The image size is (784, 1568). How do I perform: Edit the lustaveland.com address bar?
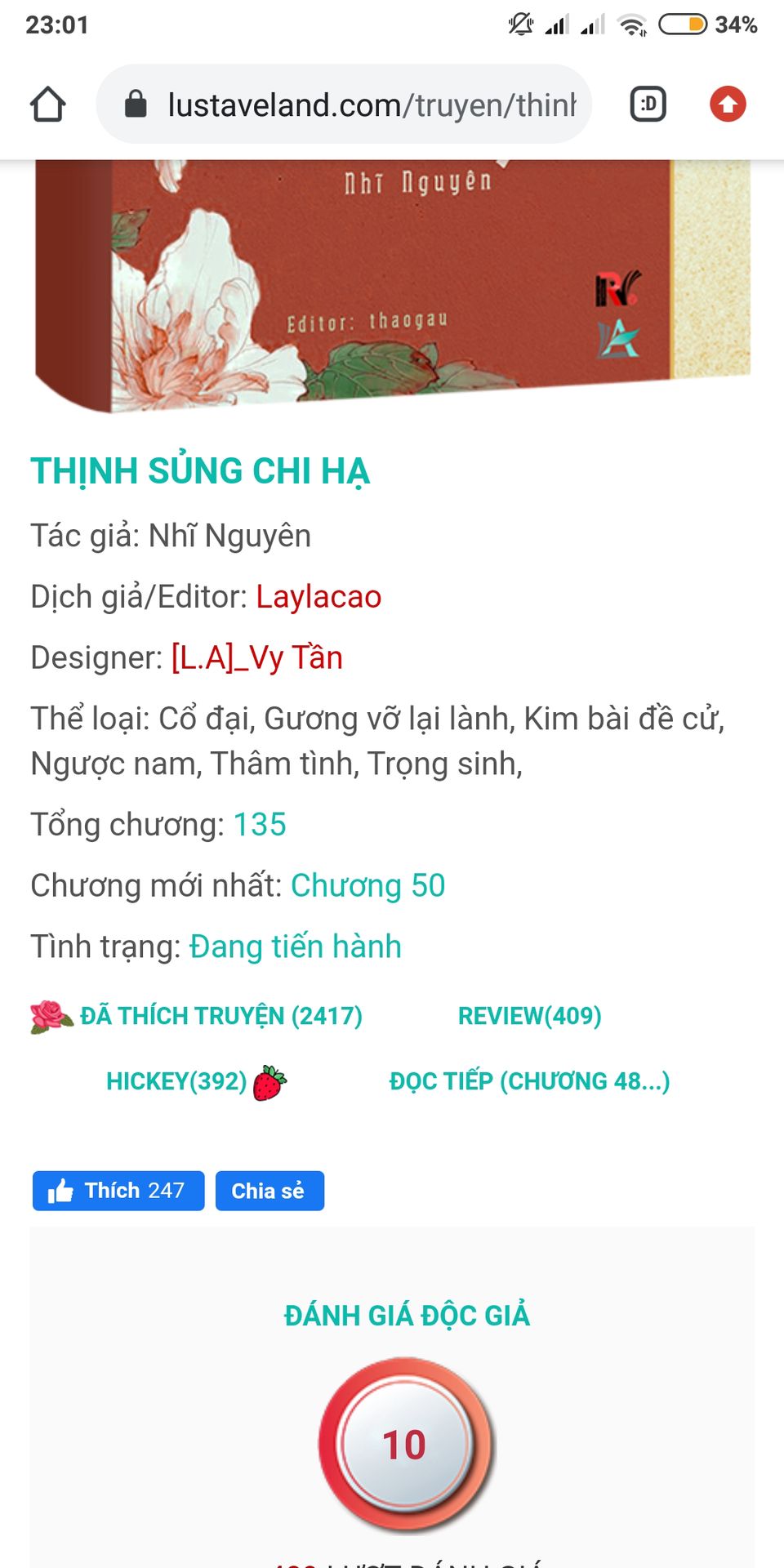pos(359,105)
